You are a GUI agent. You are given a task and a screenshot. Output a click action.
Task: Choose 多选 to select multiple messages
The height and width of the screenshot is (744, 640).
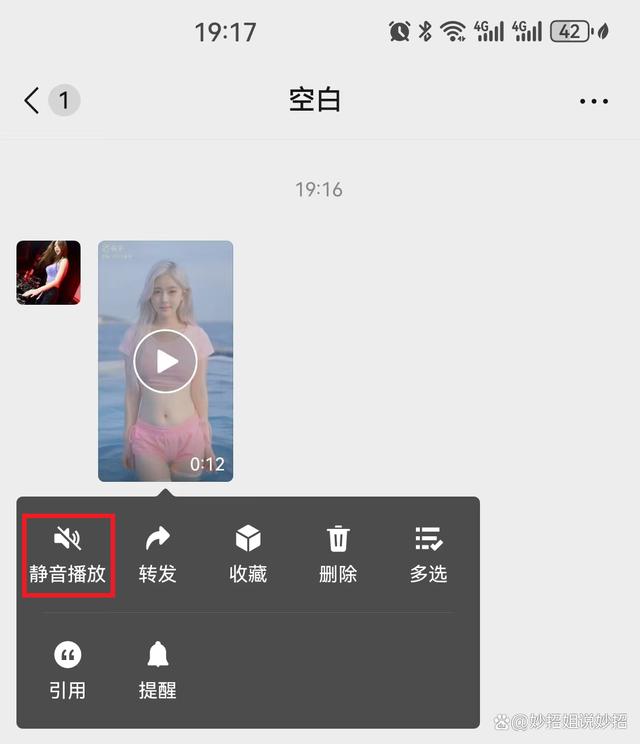pos(428,555)
